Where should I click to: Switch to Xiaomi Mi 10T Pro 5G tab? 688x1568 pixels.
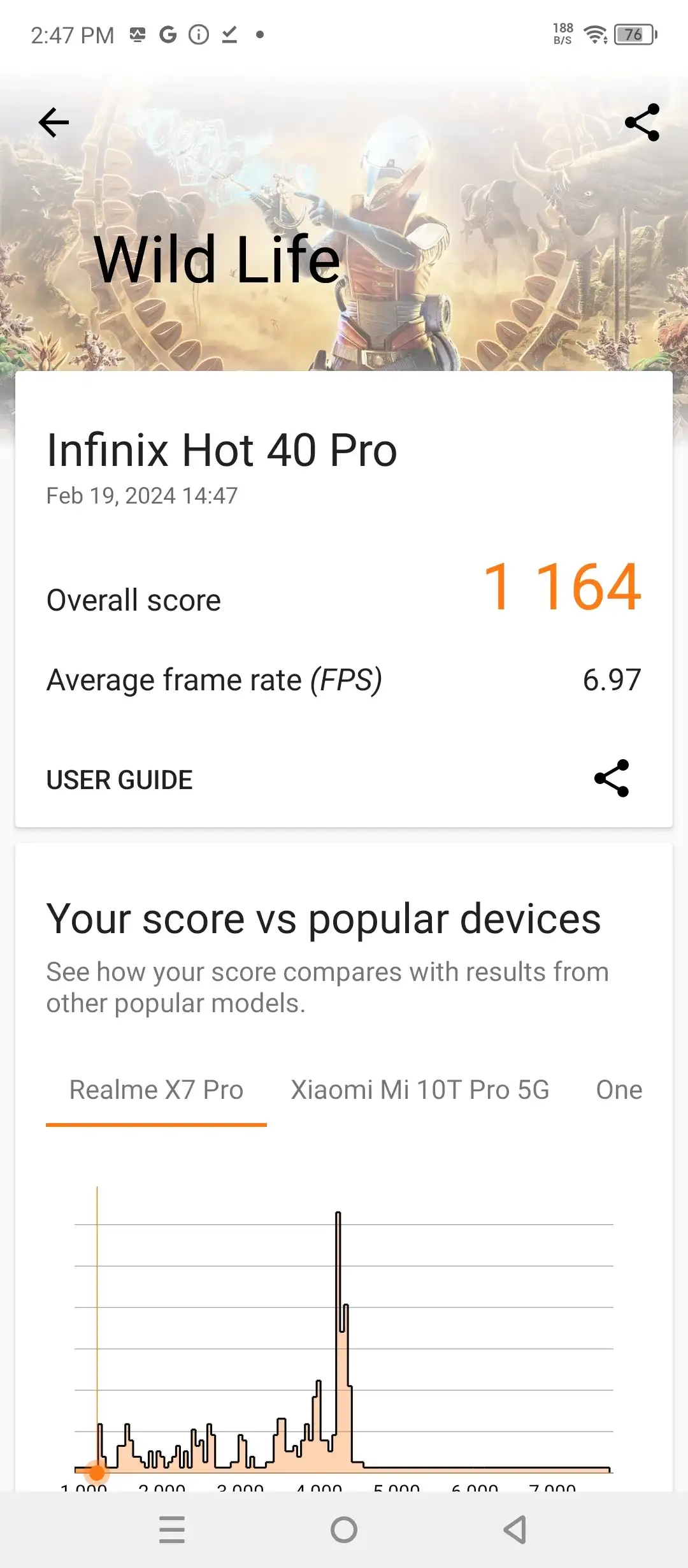click(x=420, y=1090)
